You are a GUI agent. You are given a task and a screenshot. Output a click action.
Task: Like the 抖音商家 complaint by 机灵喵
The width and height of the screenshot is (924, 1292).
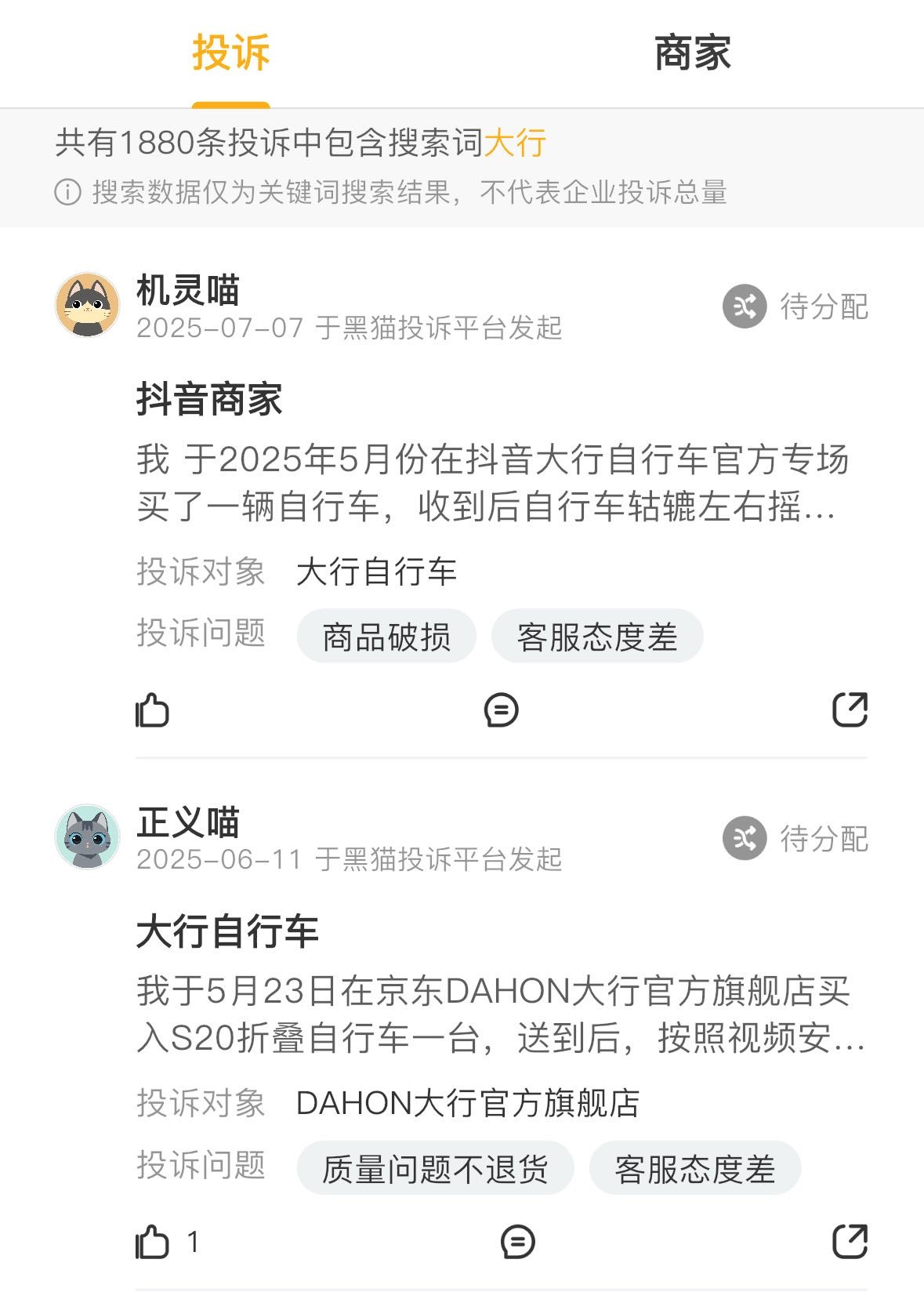tap(153, 710)
